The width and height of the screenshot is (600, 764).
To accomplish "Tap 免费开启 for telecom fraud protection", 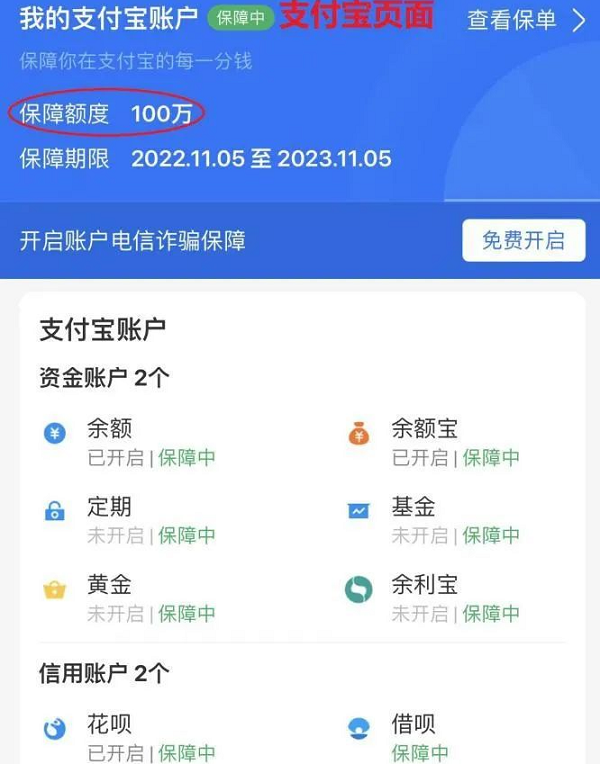I will [523, 240].
